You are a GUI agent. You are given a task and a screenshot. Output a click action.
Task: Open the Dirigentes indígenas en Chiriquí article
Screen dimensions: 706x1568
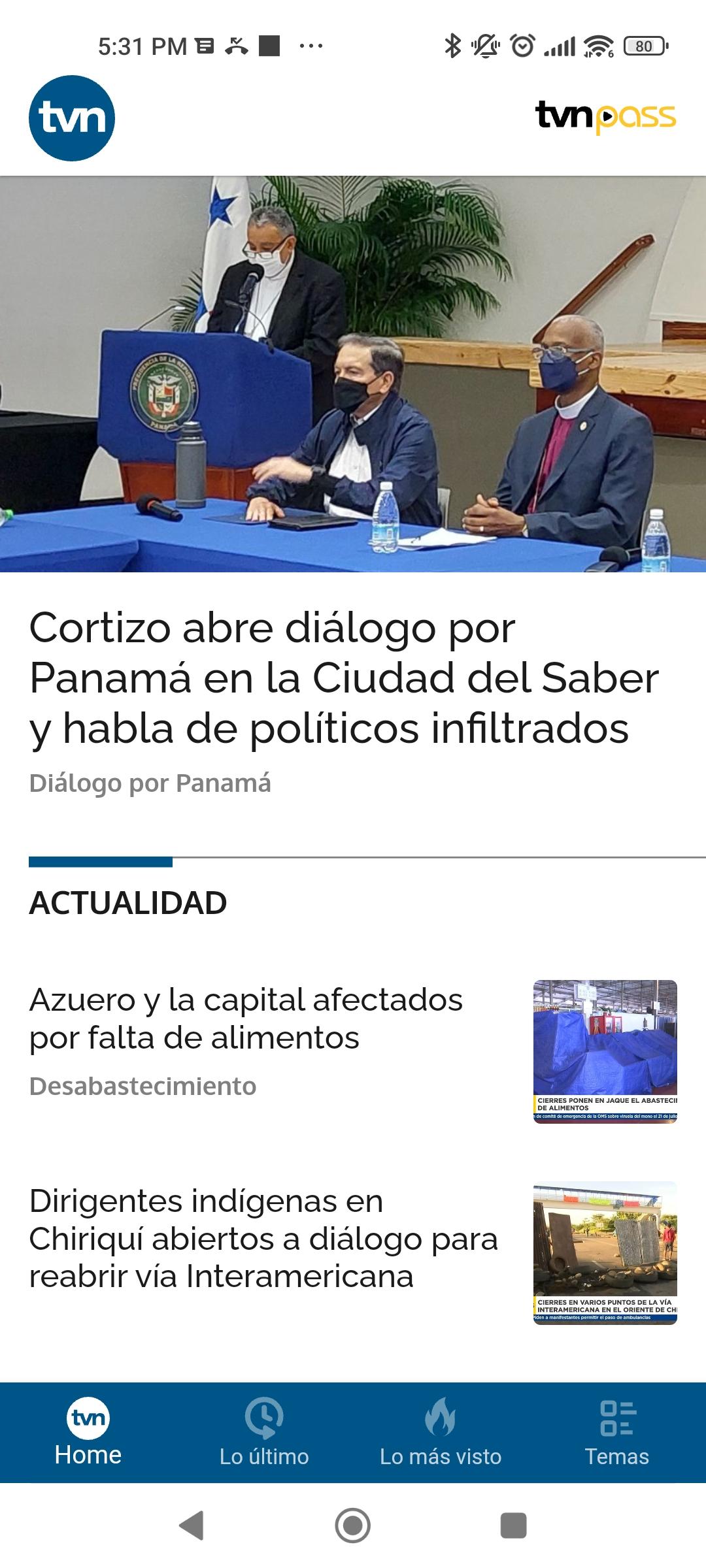263,1239
